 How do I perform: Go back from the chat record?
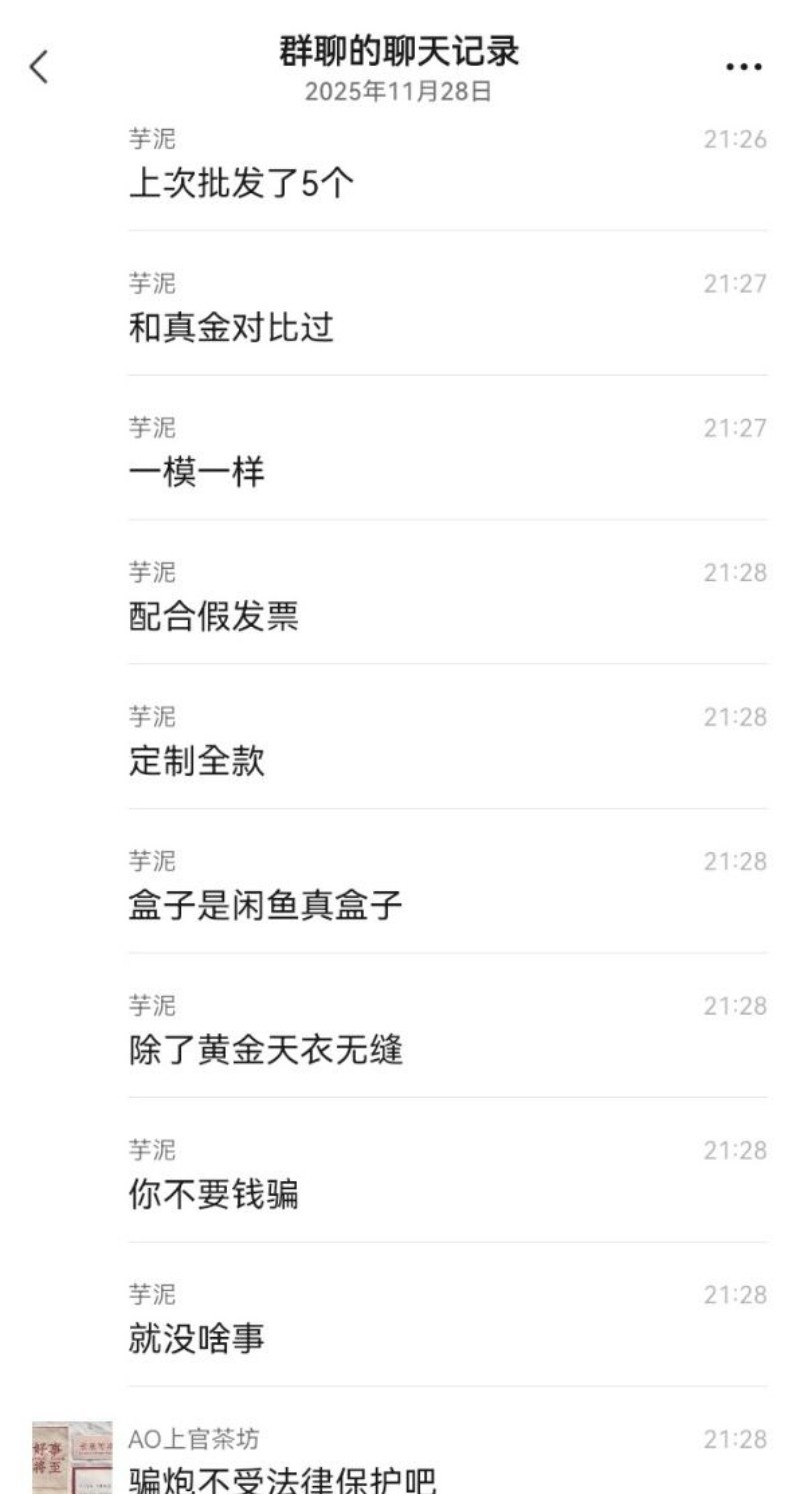coord(39,67)
